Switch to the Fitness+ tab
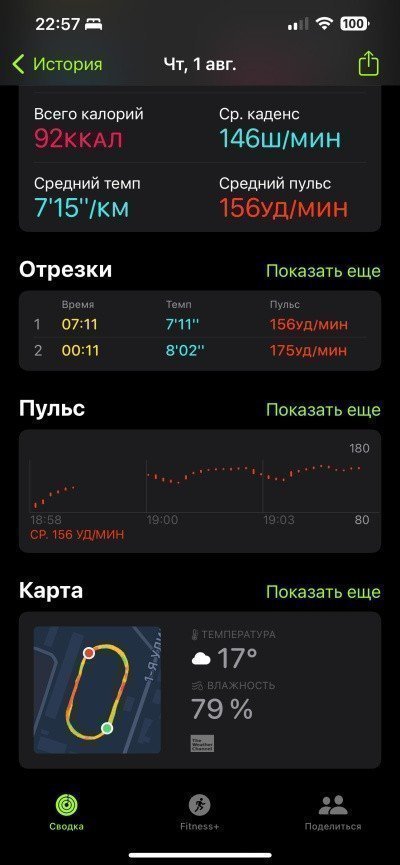Image resolution: width=400 pixels, height=865 pixels. (x=199, y=811)
